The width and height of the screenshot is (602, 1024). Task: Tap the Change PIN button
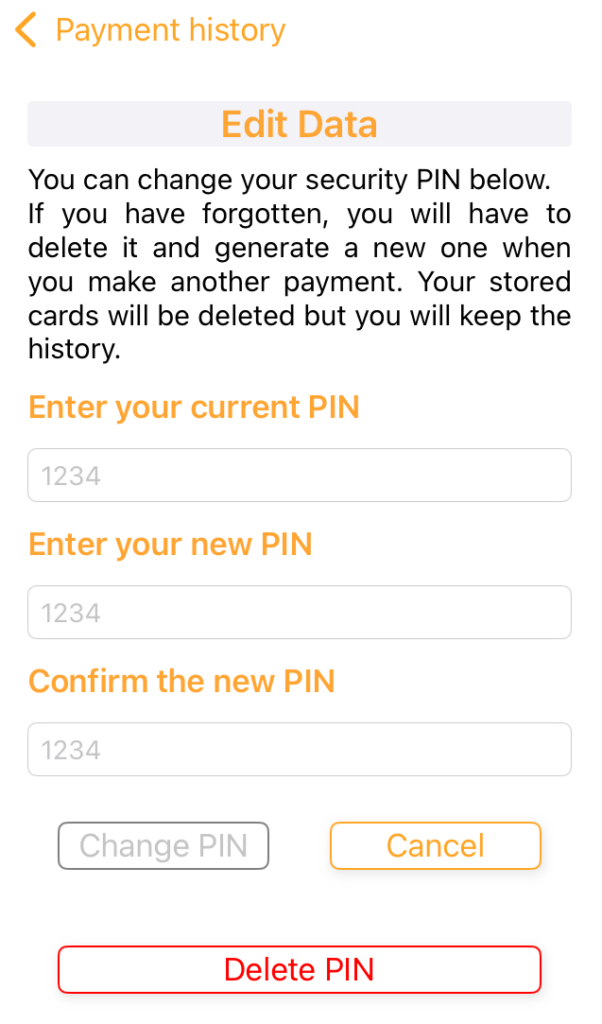pyautogui.click(x=163, y=846)
